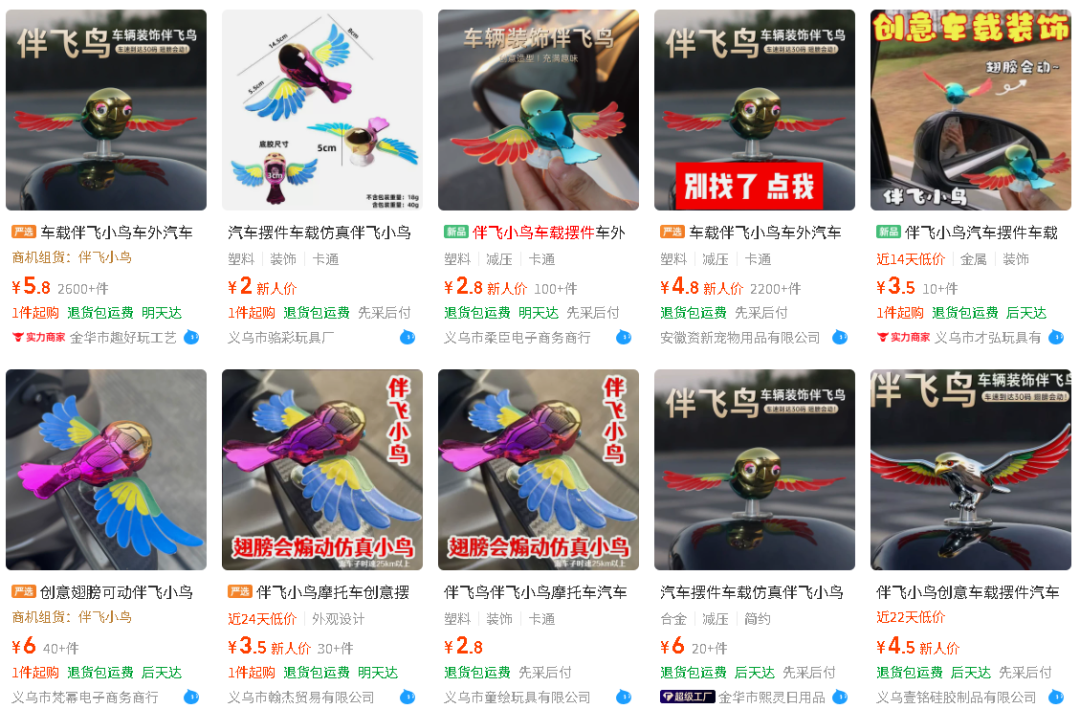Select the ¥4.8 车载伴飞小鸟 product card
This screenshot has width=1080, height=709.
[x=754, y=110]
